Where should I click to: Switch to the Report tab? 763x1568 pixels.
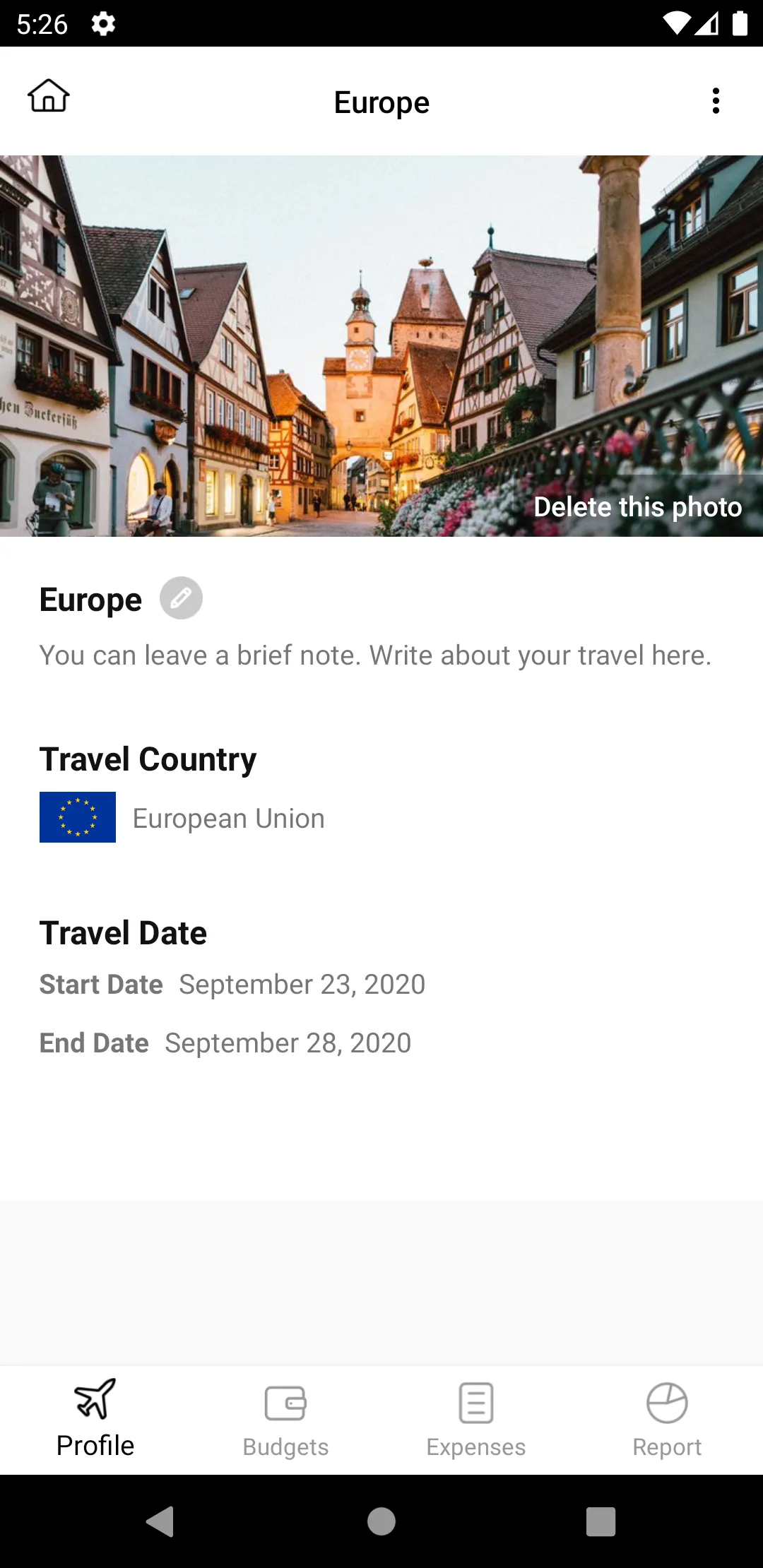(667, 1420)
